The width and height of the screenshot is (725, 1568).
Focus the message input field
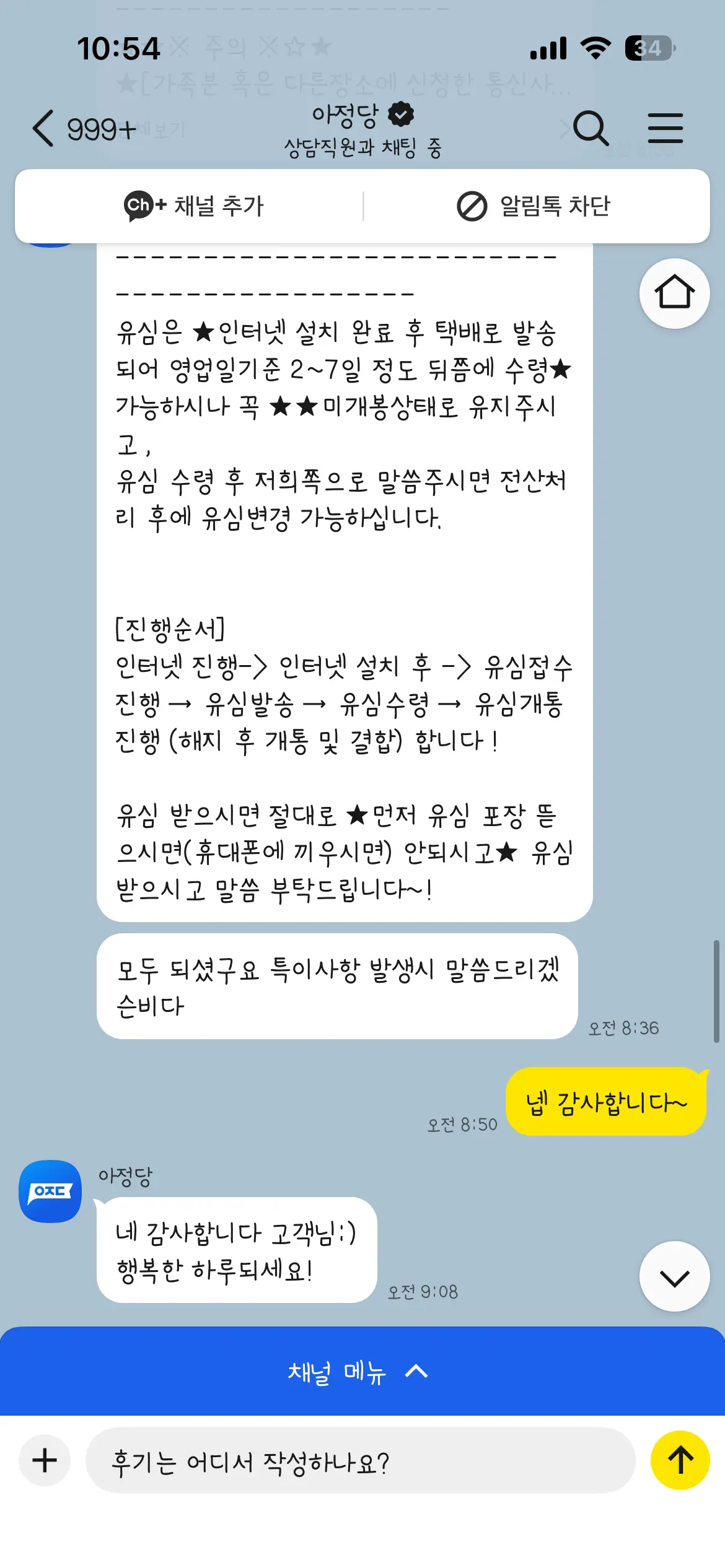click(x=359, y=1461)
